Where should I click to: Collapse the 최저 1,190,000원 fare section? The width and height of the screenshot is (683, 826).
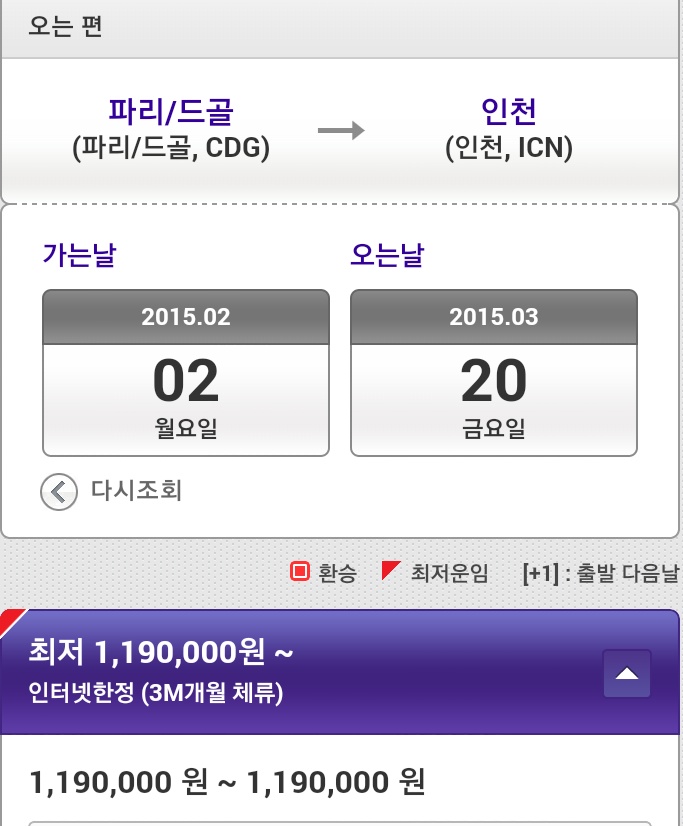pos(626,674)
